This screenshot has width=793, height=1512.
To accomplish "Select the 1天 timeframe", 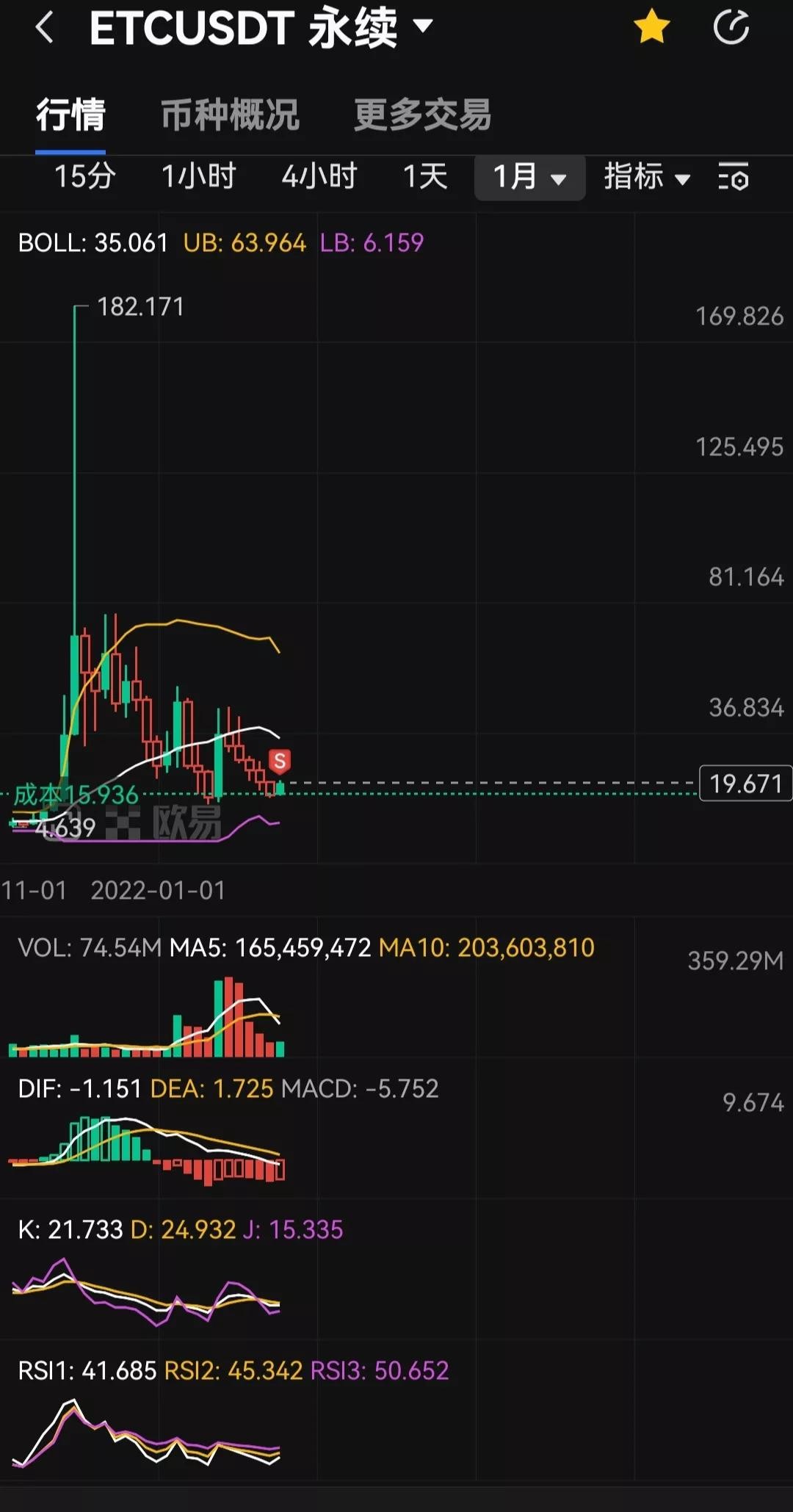I will pyautogui.click(x=425, y=177).
